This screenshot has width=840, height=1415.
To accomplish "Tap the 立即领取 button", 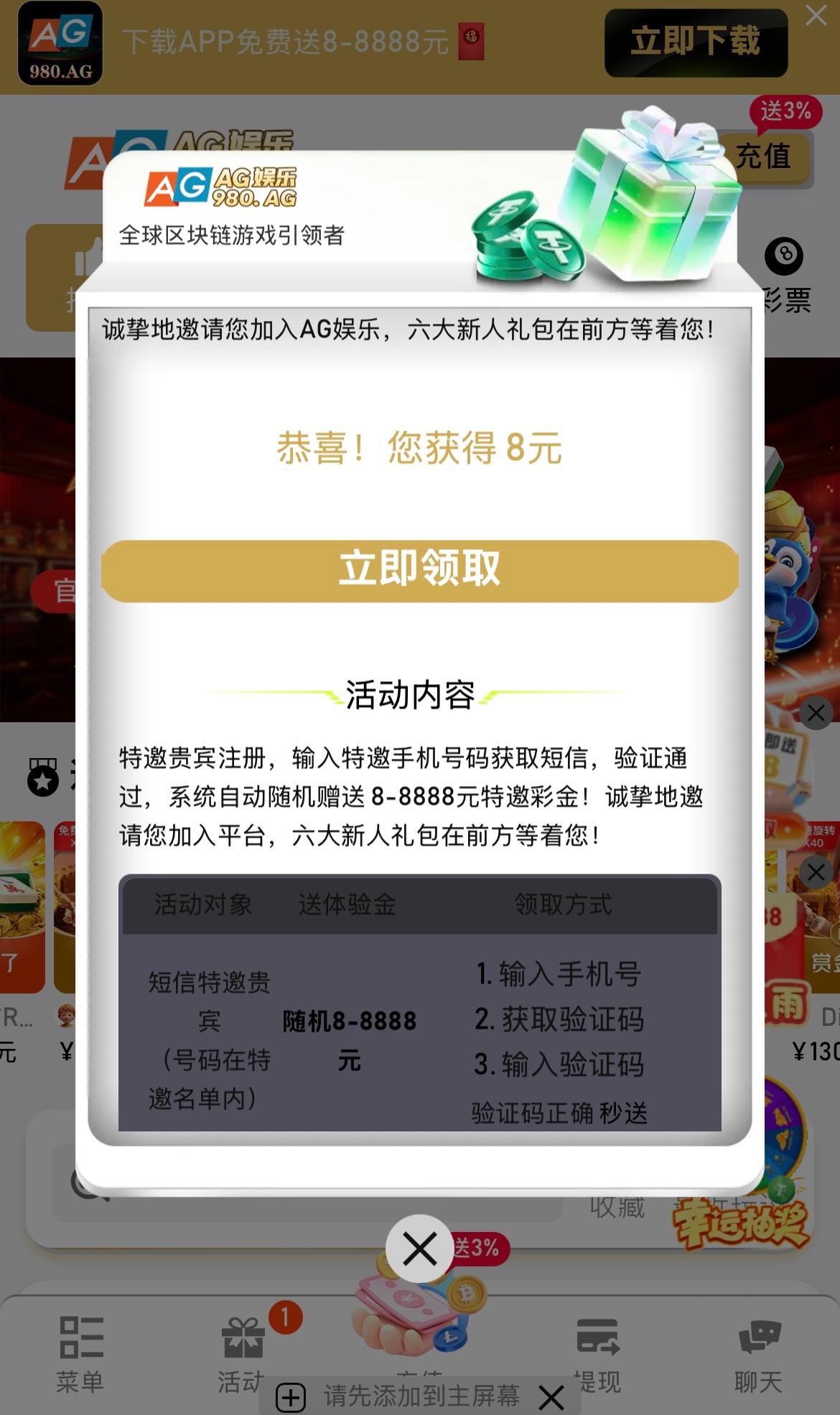I will pyautogui.click(x=419, y=570).
